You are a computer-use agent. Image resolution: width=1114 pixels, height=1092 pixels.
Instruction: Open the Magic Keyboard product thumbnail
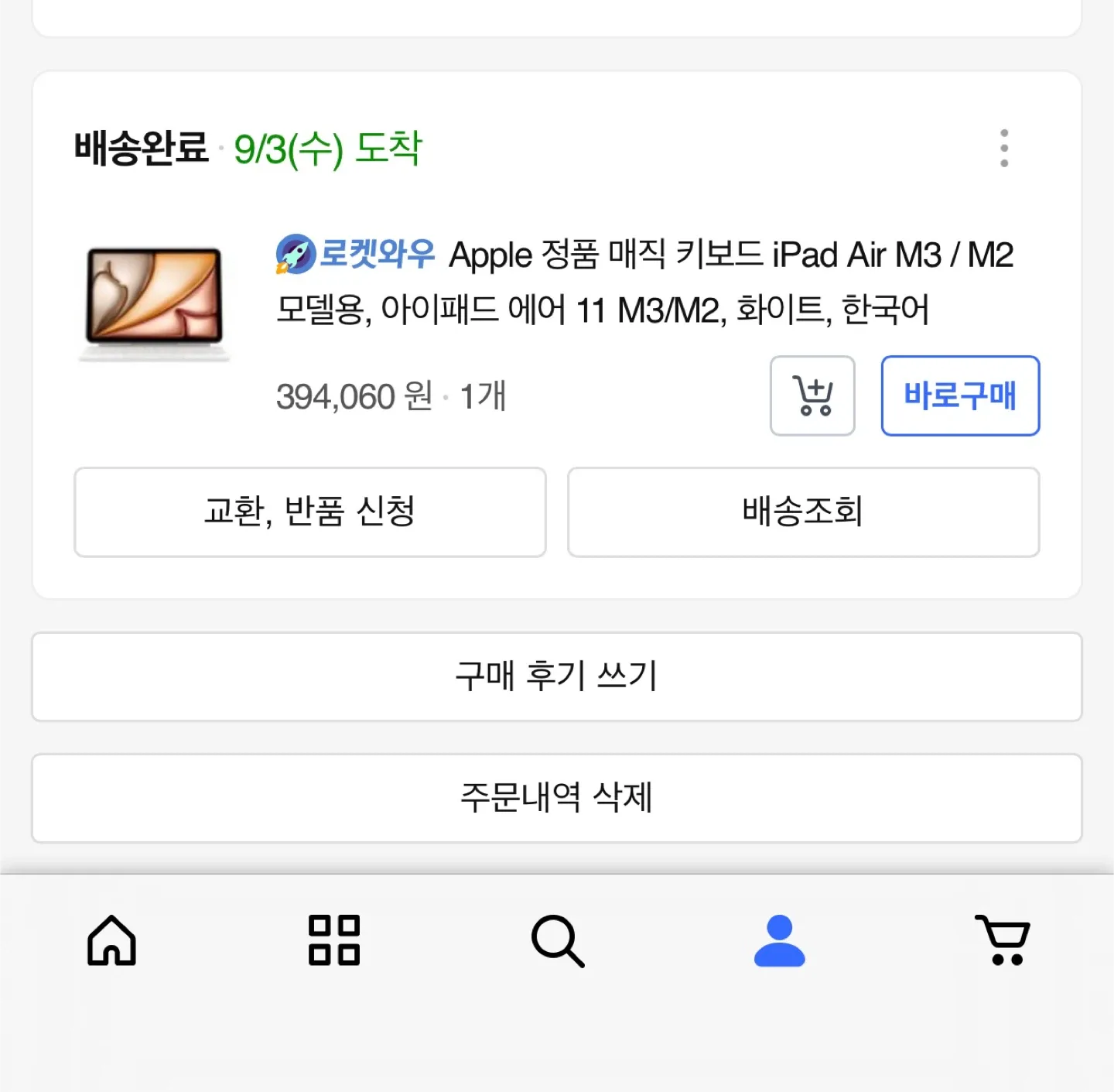[155, 303]
